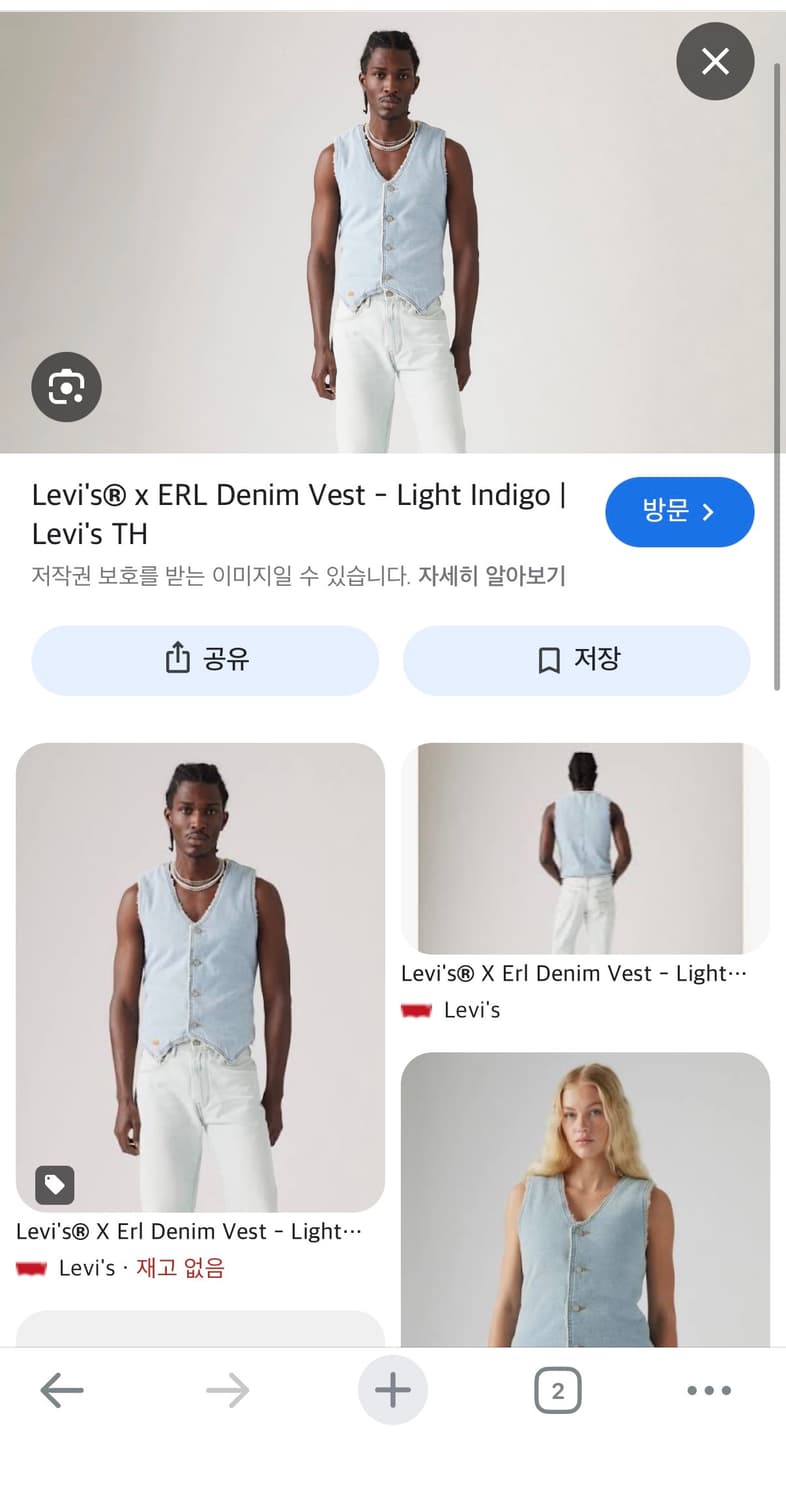Tap the Levi's red logo next to 재고 없음

pos(31,1267)
